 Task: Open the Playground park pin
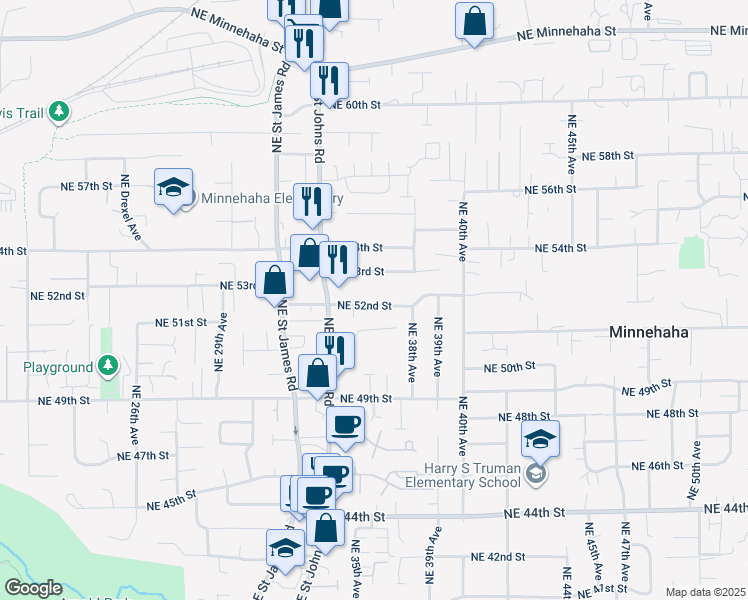click(x=108, y=366)
